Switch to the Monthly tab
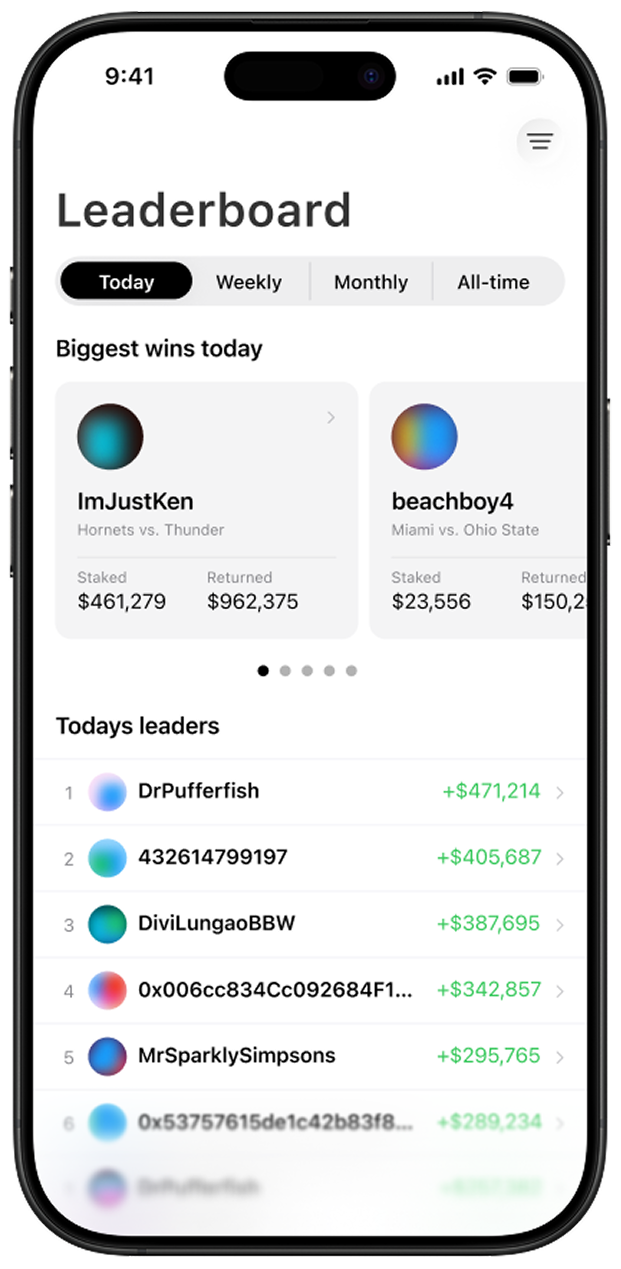Viewport: 621px width, 1269px height. coord(370,282)
